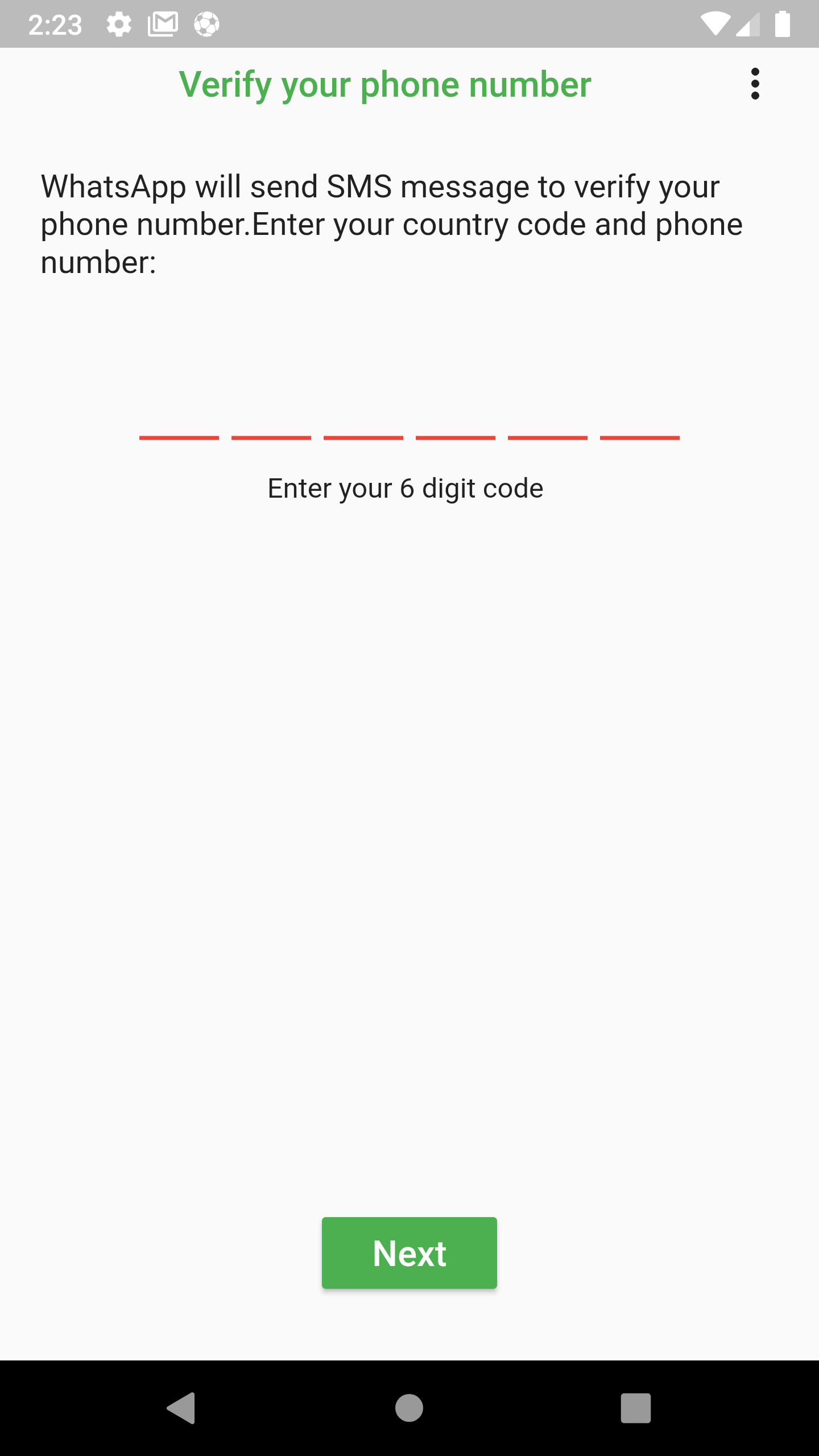The image size is (819, 1456).
Task: Tap the Wi-Fi status icon
Action: [715, 24]
